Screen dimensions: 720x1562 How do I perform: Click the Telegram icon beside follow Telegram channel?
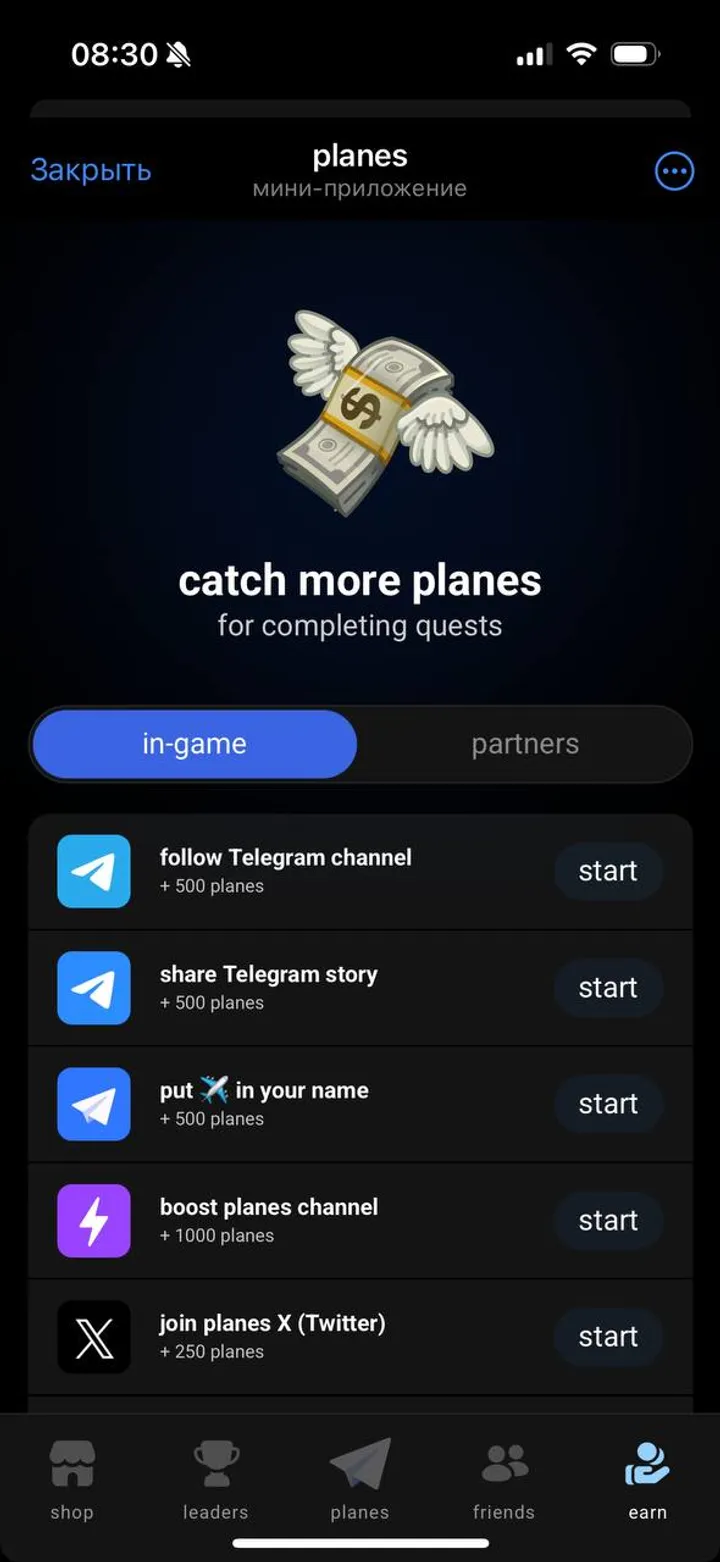click(93, 871)
